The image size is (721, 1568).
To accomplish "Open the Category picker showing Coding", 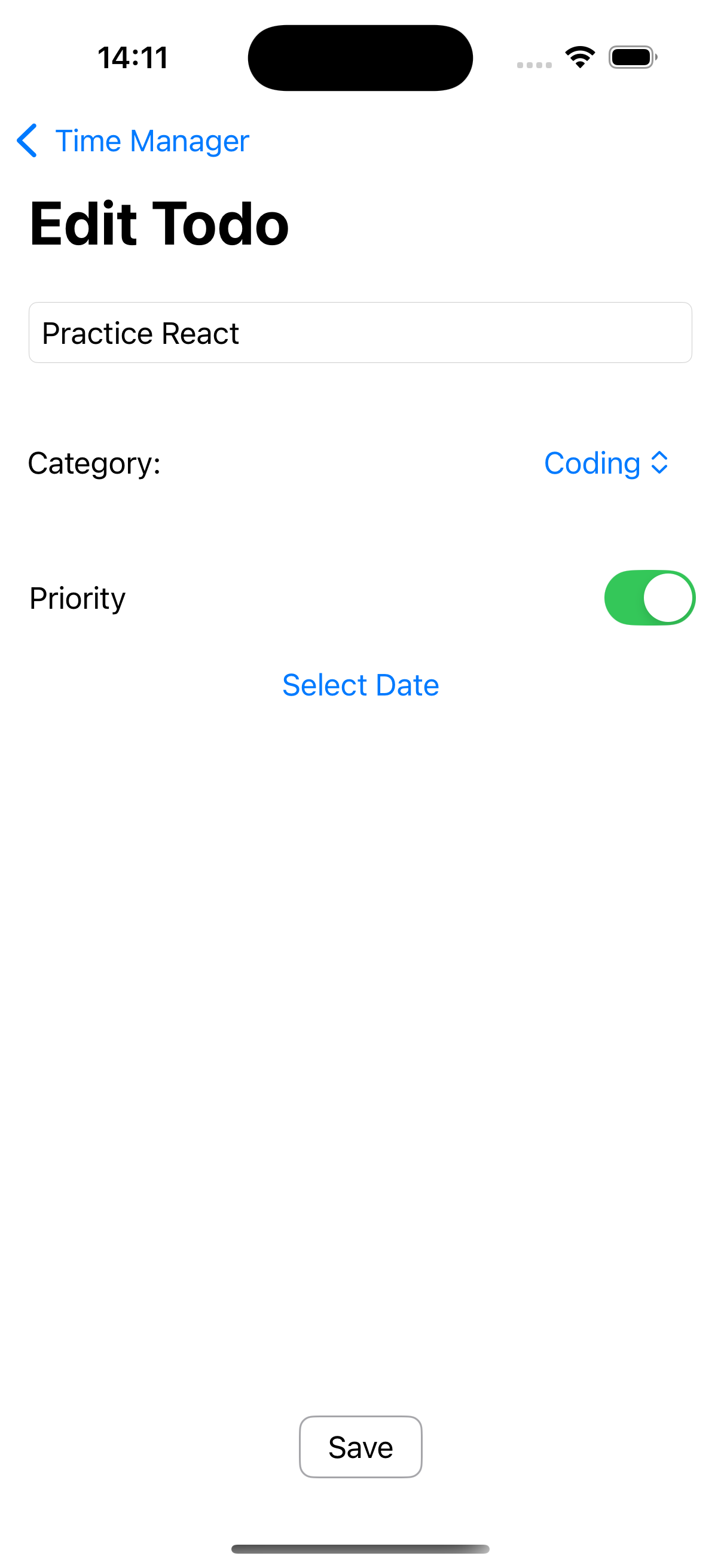I will pos(607,463).
